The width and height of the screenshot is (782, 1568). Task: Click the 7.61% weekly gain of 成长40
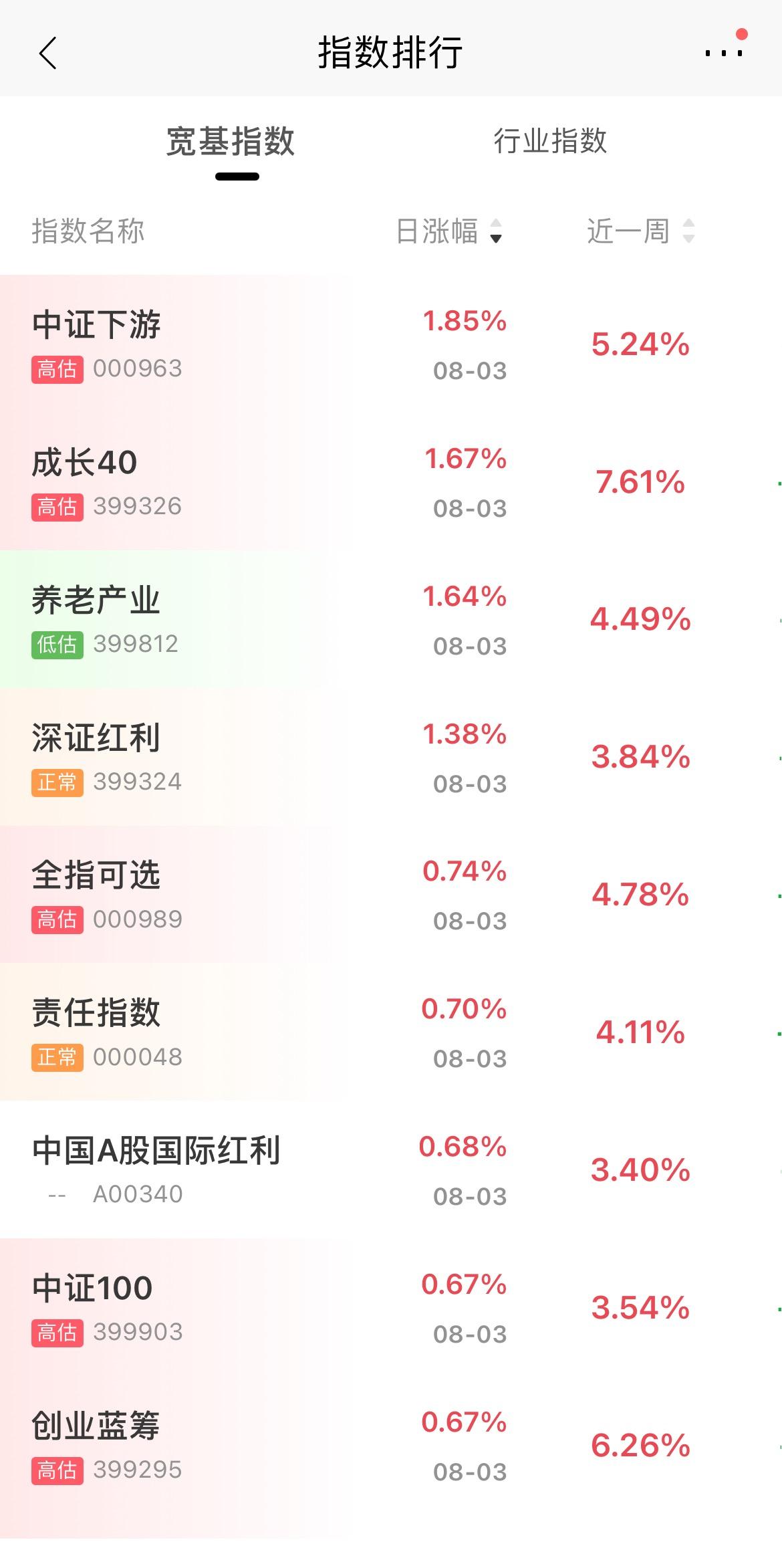(x=640, y=481)
